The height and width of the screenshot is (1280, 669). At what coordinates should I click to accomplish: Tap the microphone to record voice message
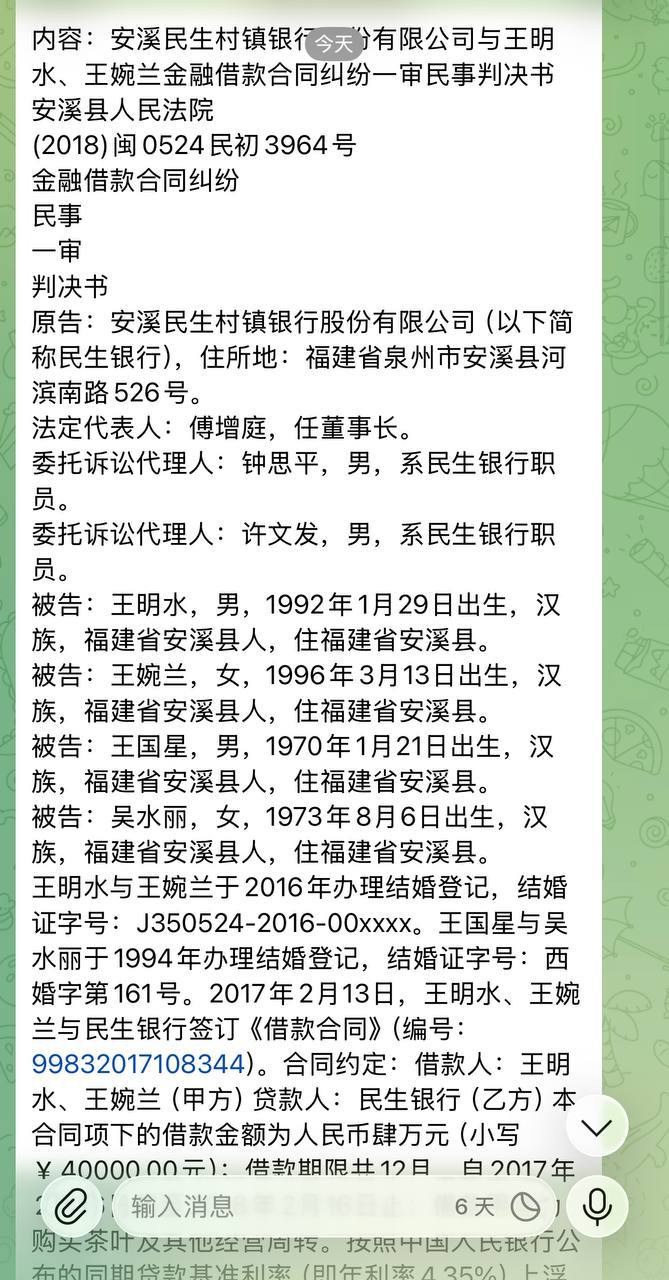pyautogui.click(x=597, y=1207)
